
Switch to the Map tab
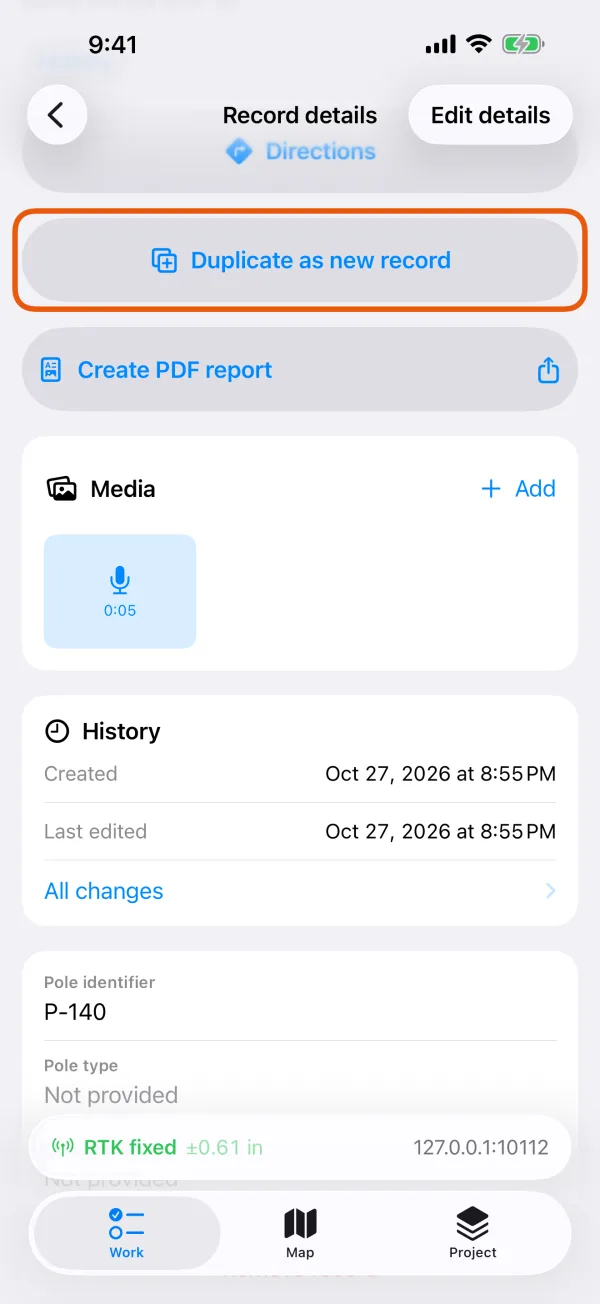point(300,1233)
